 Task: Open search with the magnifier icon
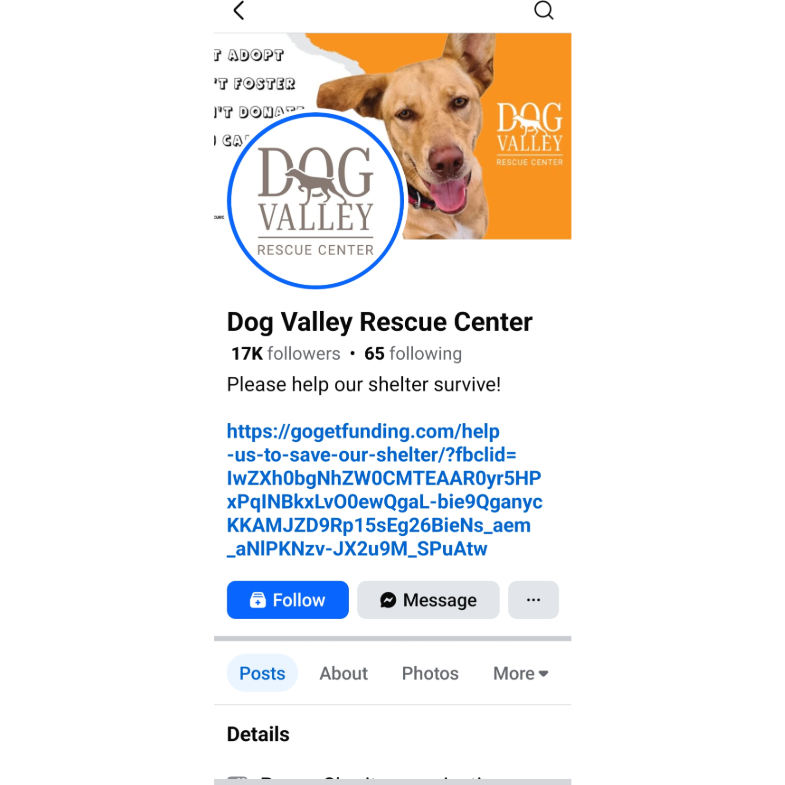543,11
